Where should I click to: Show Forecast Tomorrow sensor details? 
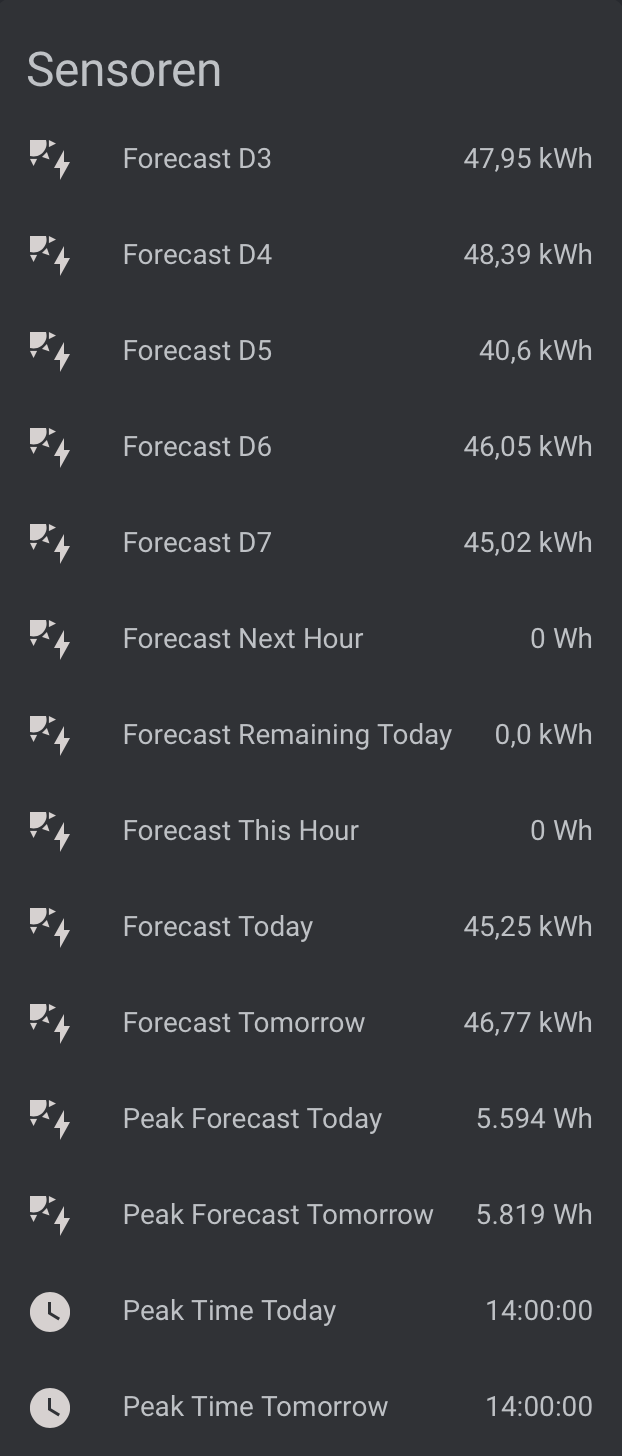tap(244, 1023)
